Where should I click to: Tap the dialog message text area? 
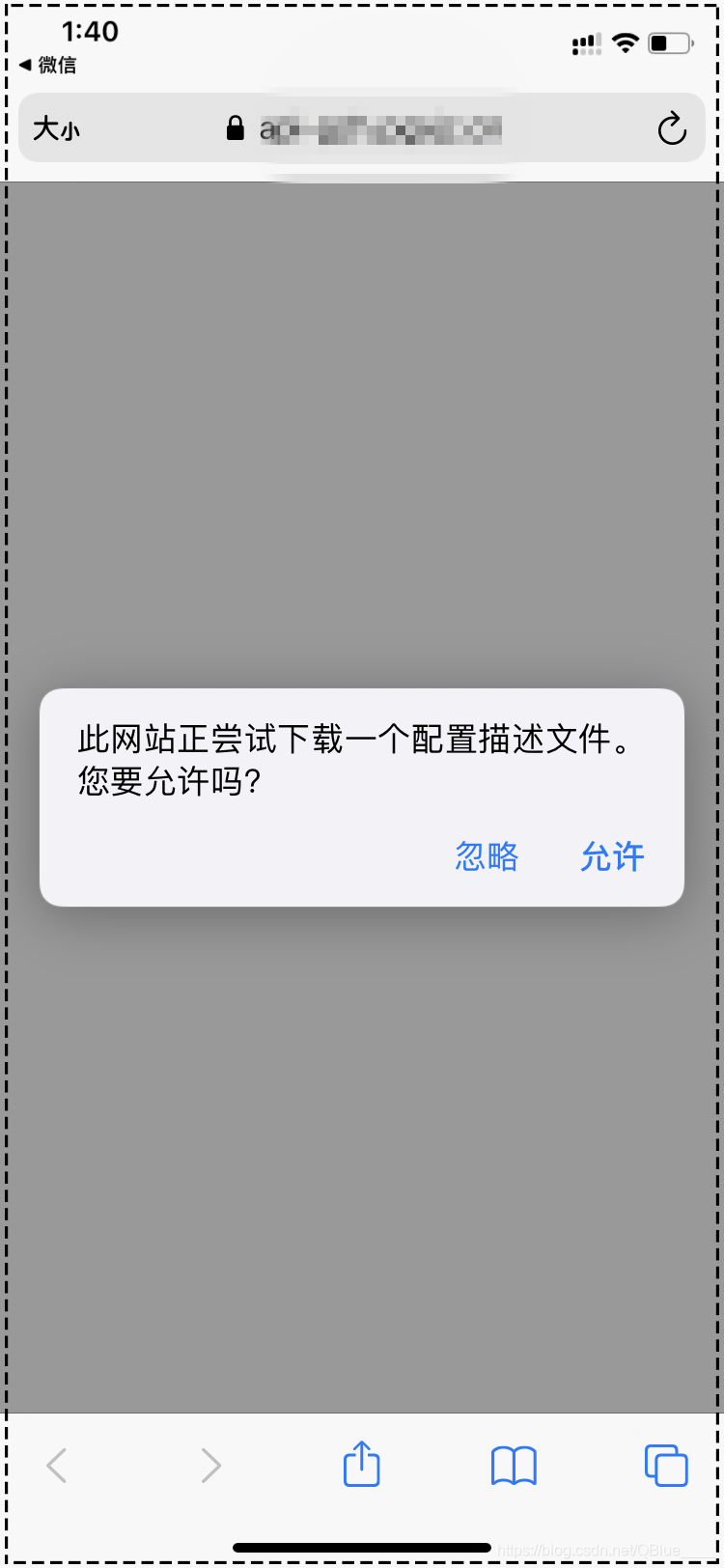tap(360, 763)
